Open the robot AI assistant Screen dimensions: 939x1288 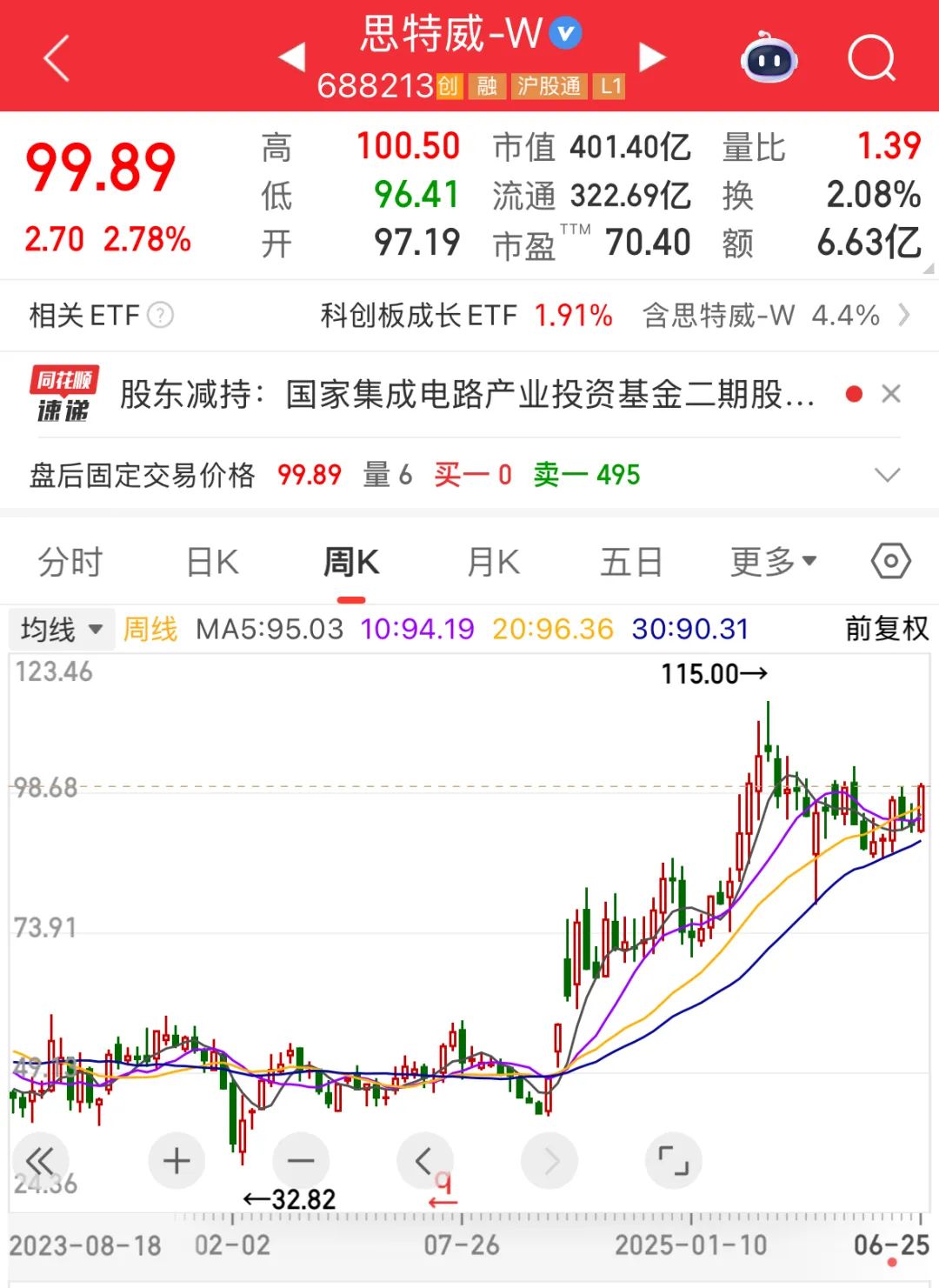click(769, 57)
